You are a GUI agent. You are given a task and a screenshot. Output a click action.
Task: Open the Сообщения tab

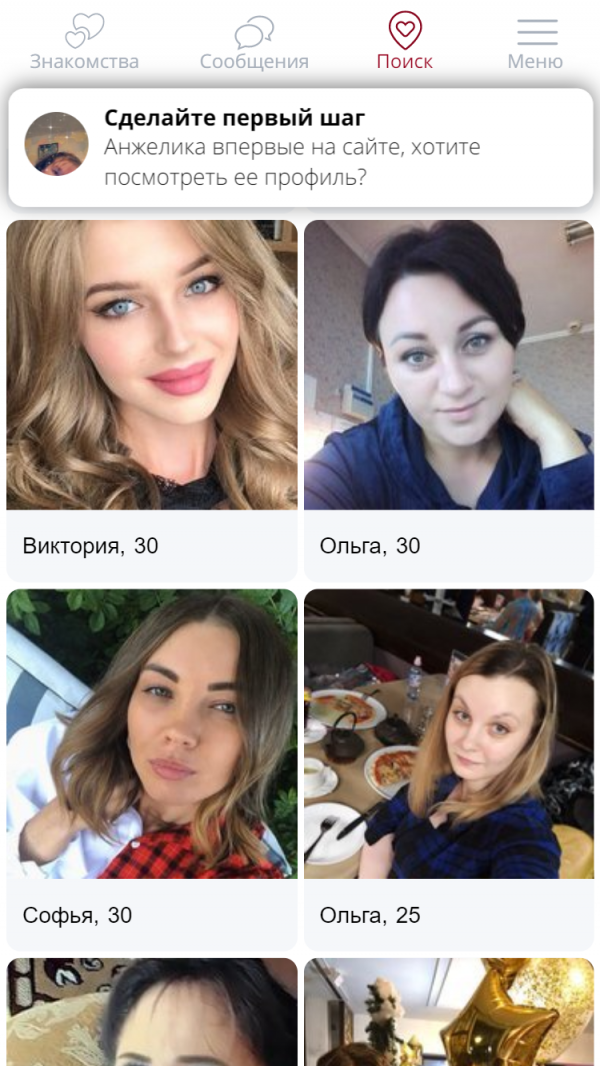click(x=254, y=42)
